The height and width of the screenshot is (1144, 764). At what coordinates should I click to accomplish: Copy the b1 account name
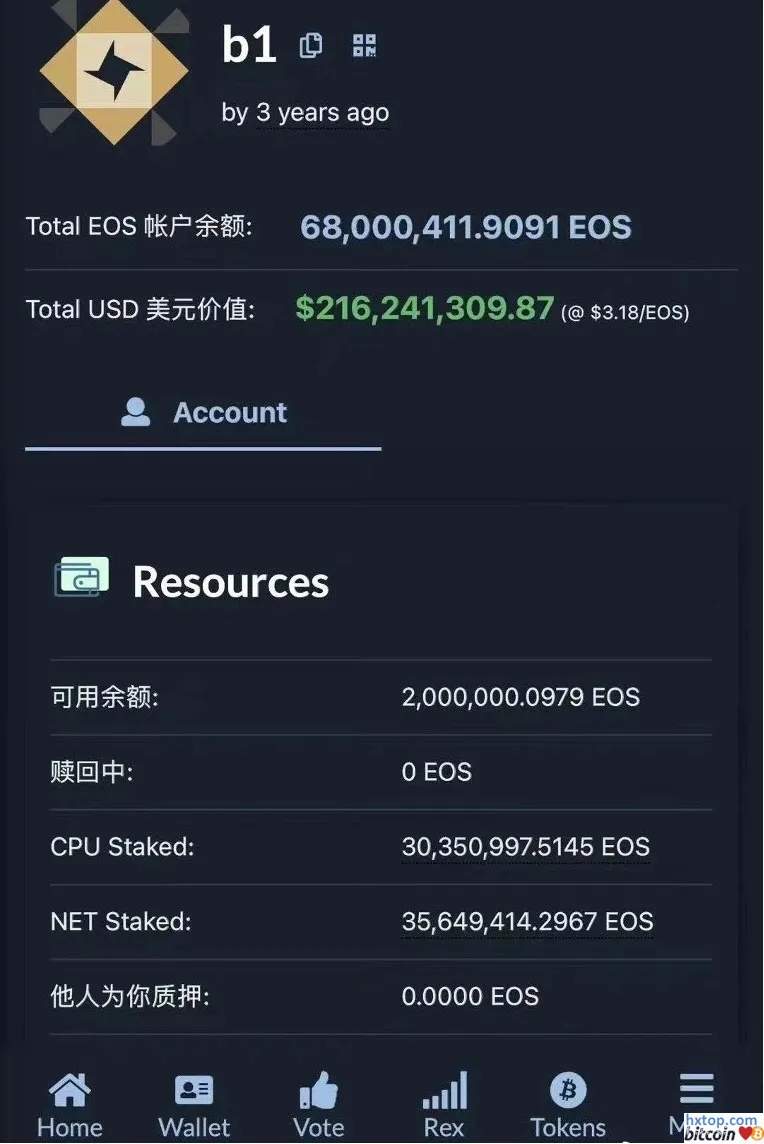click(311, 45)
